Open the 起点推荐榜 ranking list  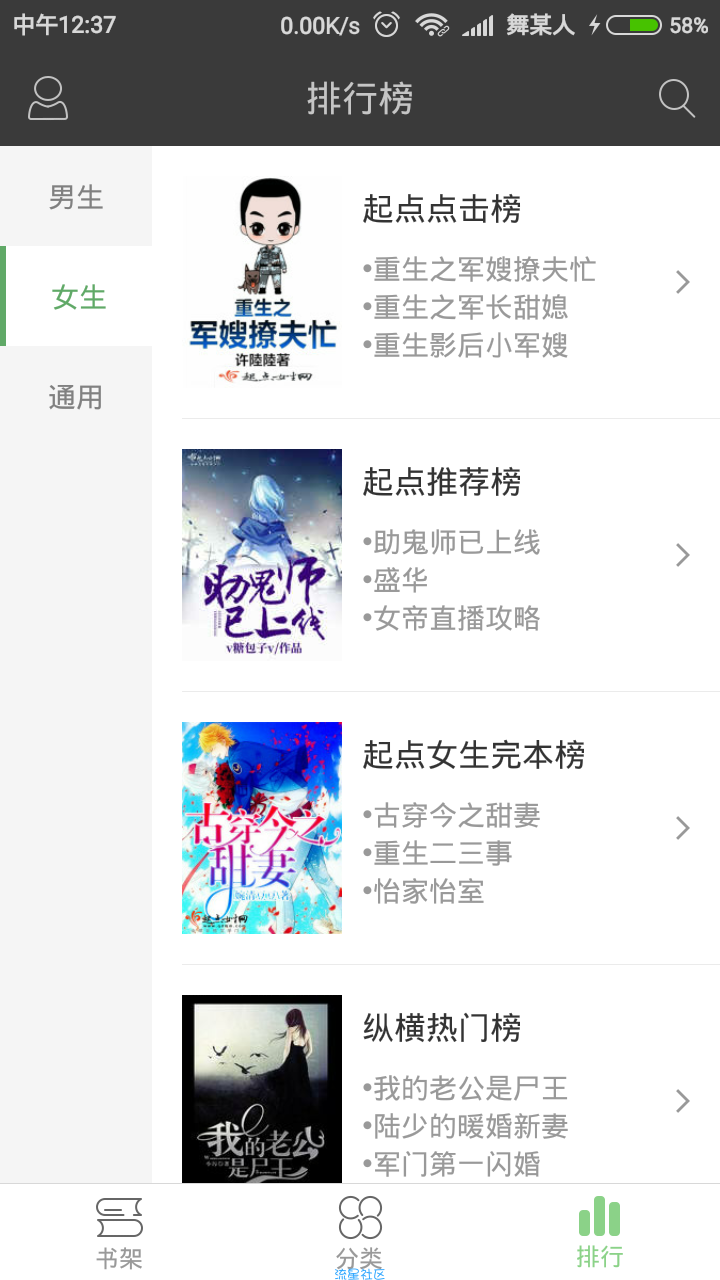pyautogui.click(x=451, y=555)
